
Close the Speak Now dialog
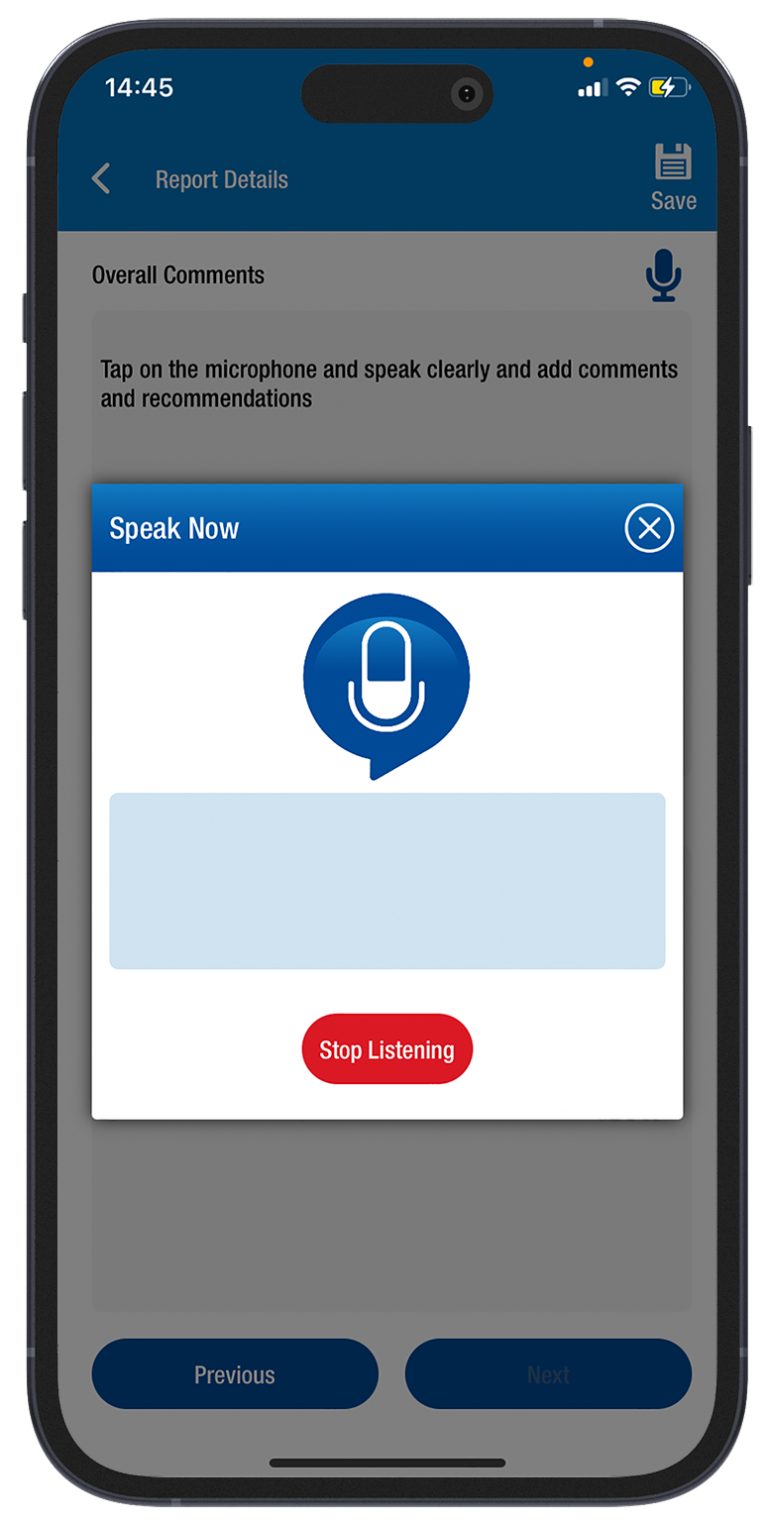coord(649,528)
